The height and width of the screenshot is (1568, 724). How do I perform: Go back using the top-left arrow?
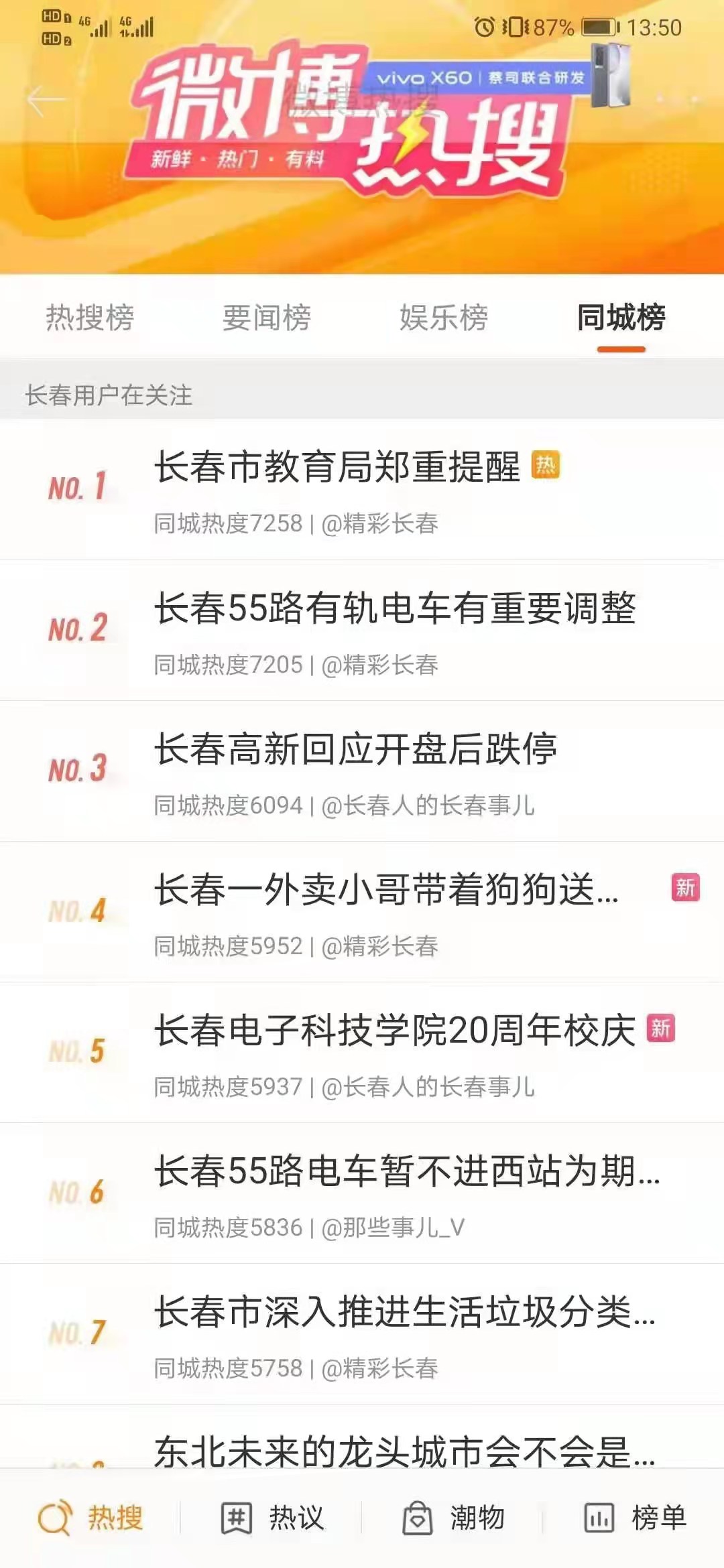(46, 101)
